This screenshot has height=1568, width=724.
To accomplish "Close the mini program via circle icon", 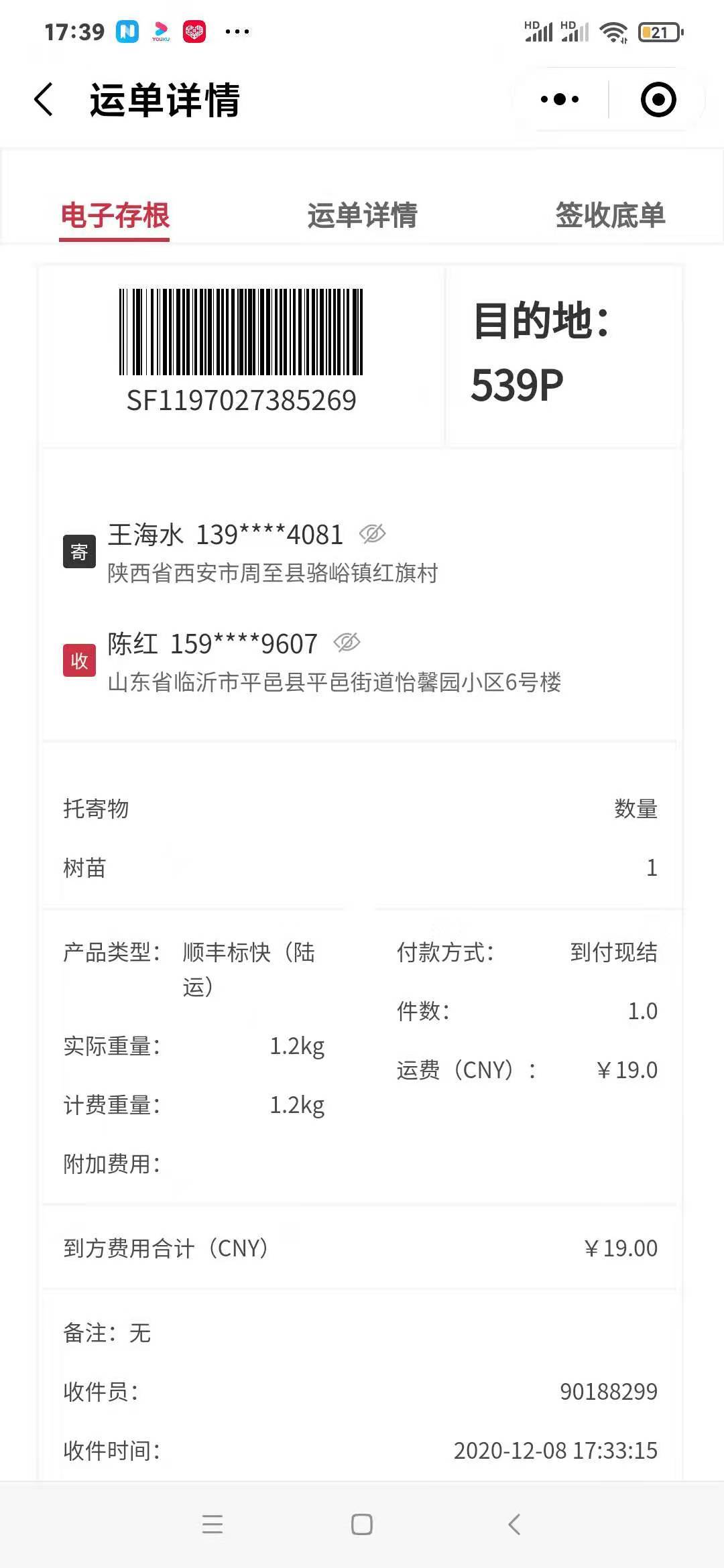I will pyautogui.click(x=658, y=100).
